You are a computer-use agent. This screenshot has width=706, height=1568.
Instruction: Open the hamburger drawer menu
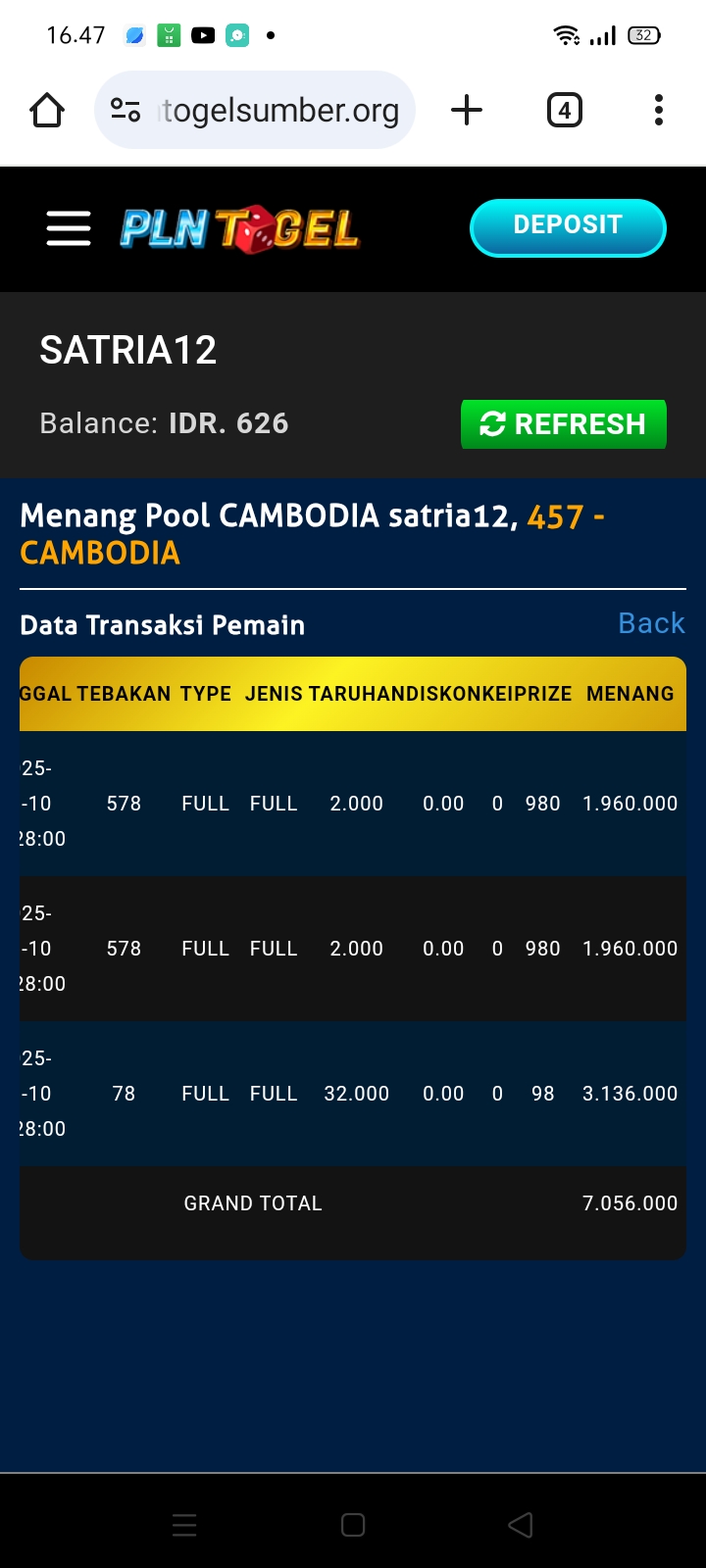click(69, 228)
